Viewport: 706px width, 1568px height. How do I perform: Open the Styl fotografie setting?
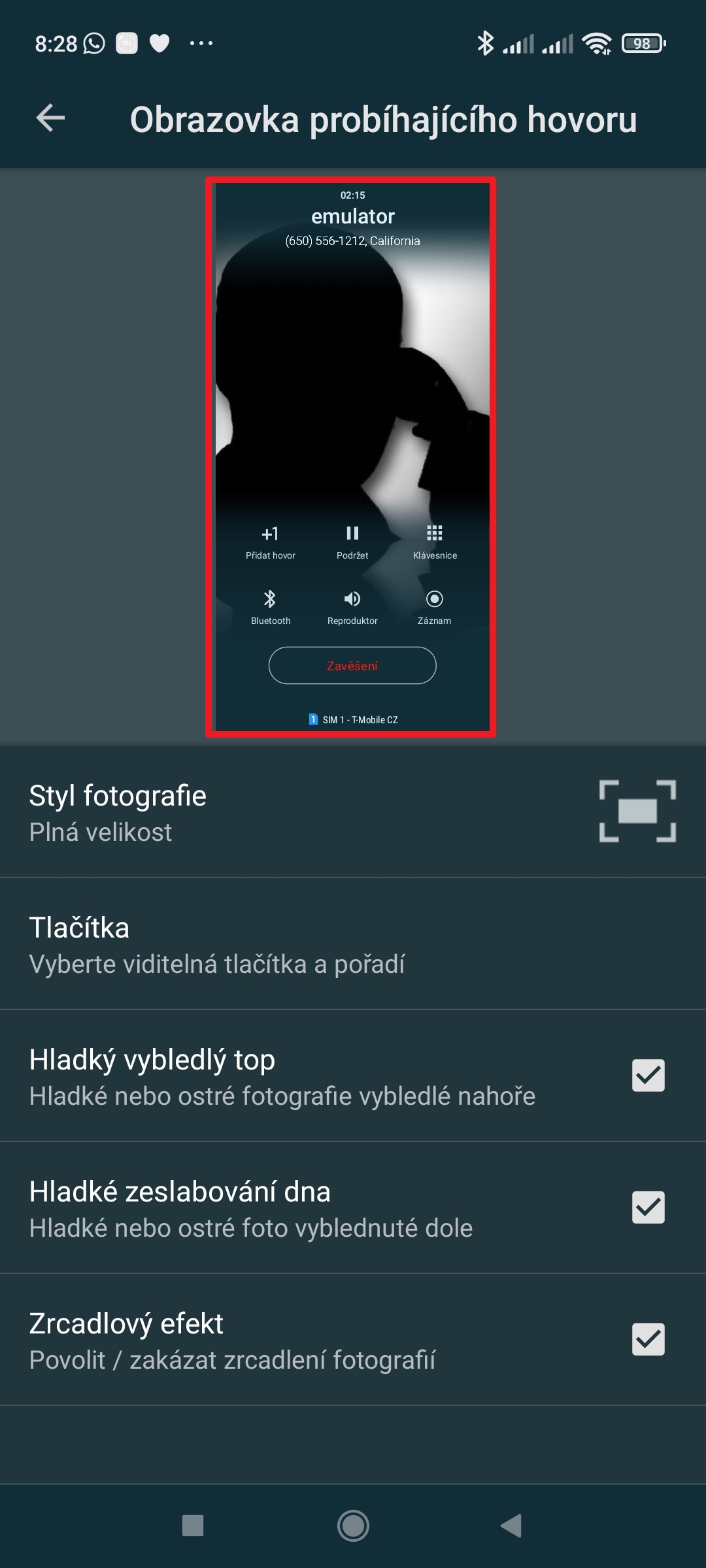[353, 813]
